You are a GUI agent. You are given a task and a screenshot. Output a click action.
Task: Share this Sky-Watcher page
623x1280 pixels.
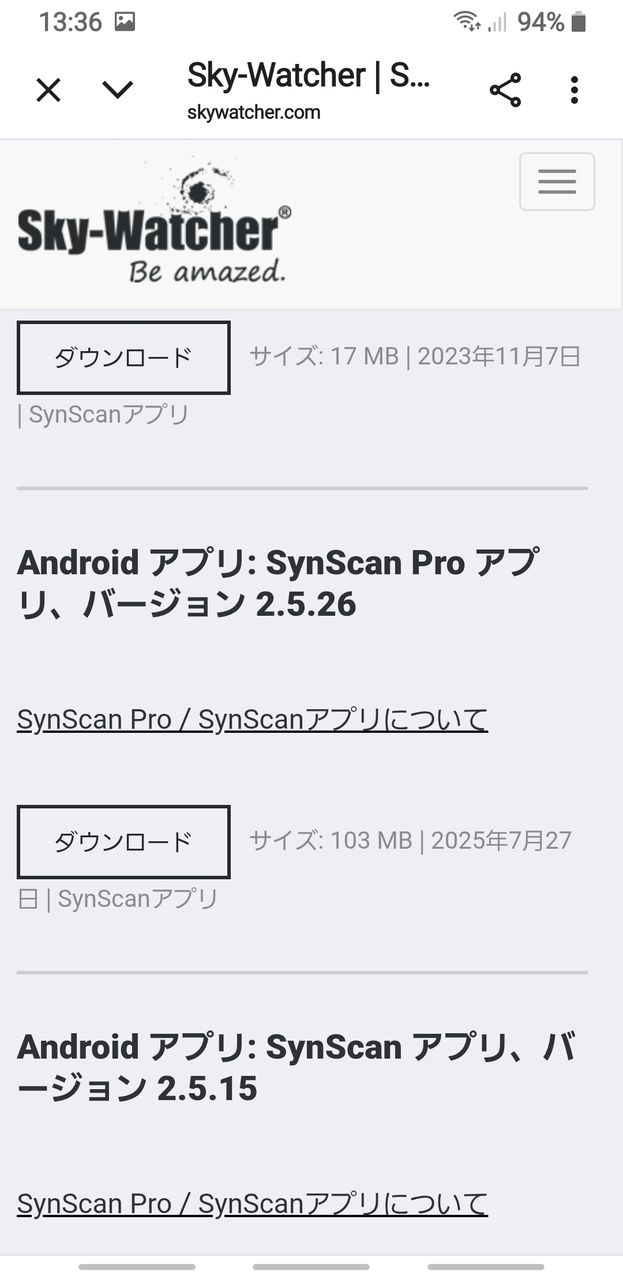(505, 91)
